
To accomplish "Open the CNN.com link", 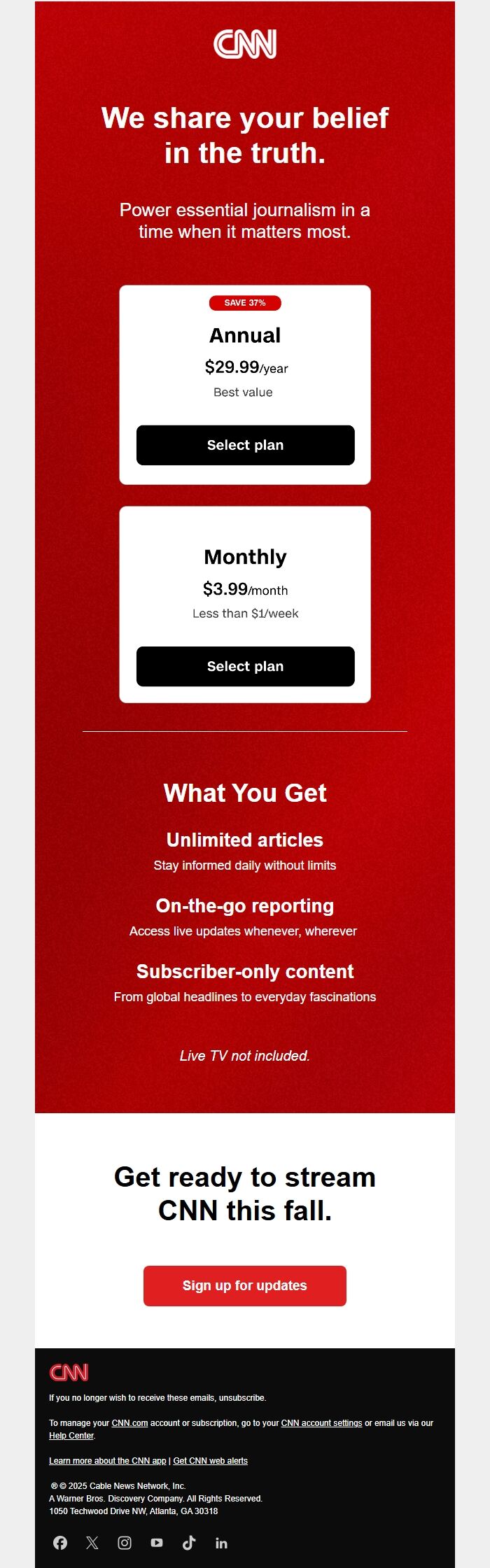I will [x=129, y=1422].
